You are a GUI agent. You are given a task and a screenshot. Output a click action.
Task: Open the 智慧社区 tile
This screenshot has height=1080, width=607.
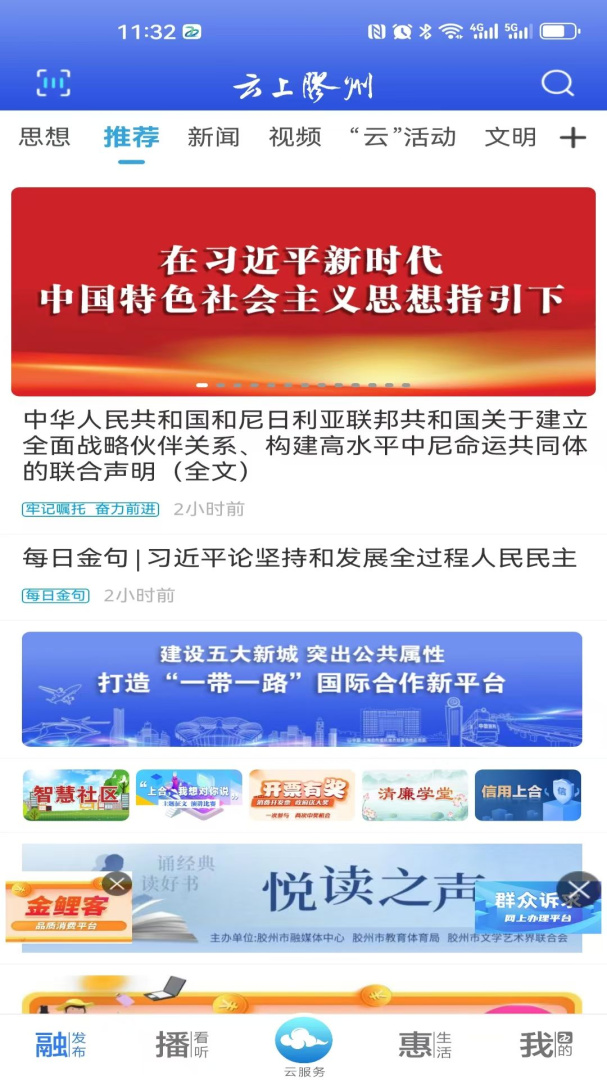tap(76, 795)
